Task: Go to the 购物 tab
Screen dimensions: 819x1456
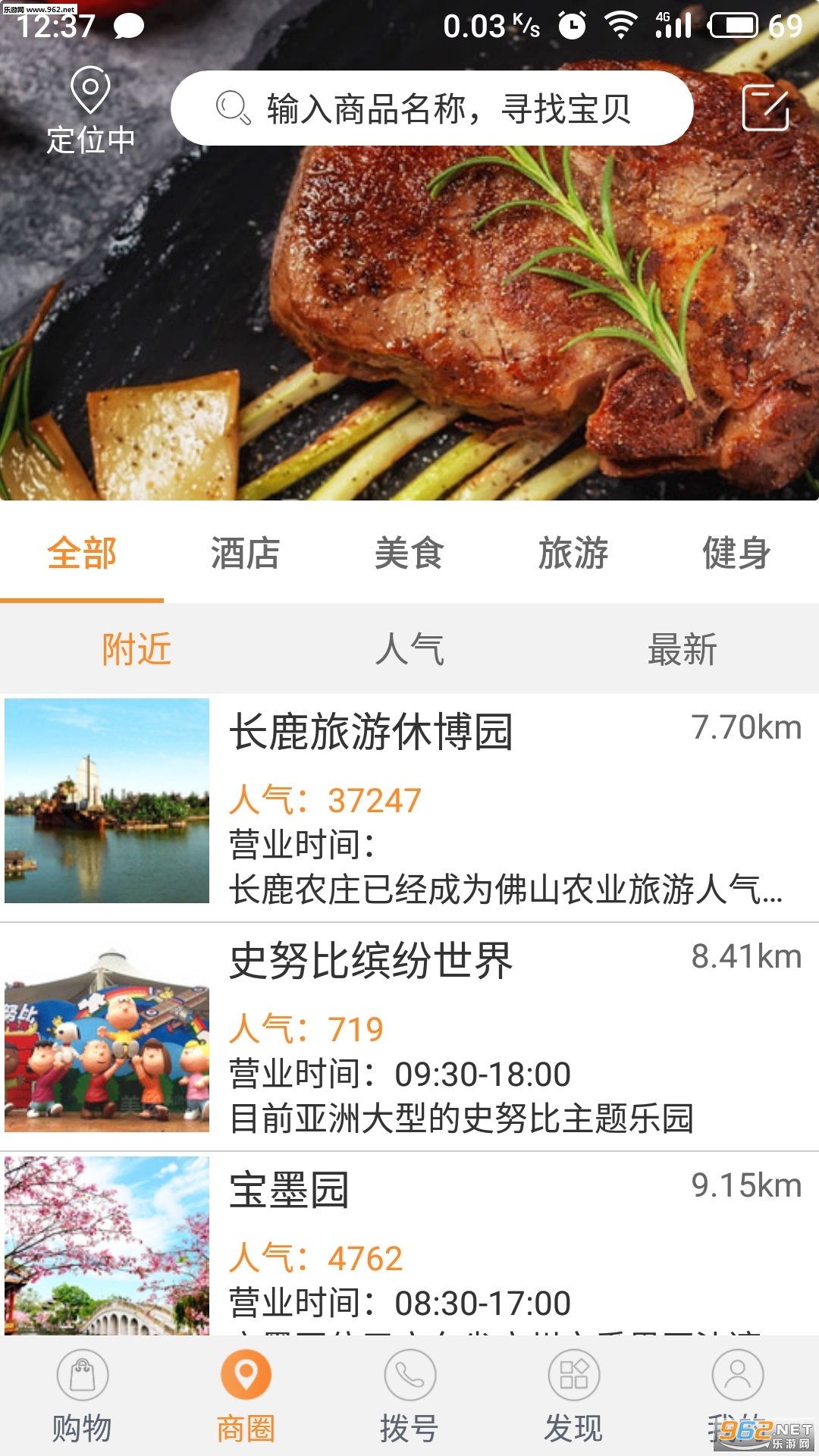Action: (x=82, y=1395)
